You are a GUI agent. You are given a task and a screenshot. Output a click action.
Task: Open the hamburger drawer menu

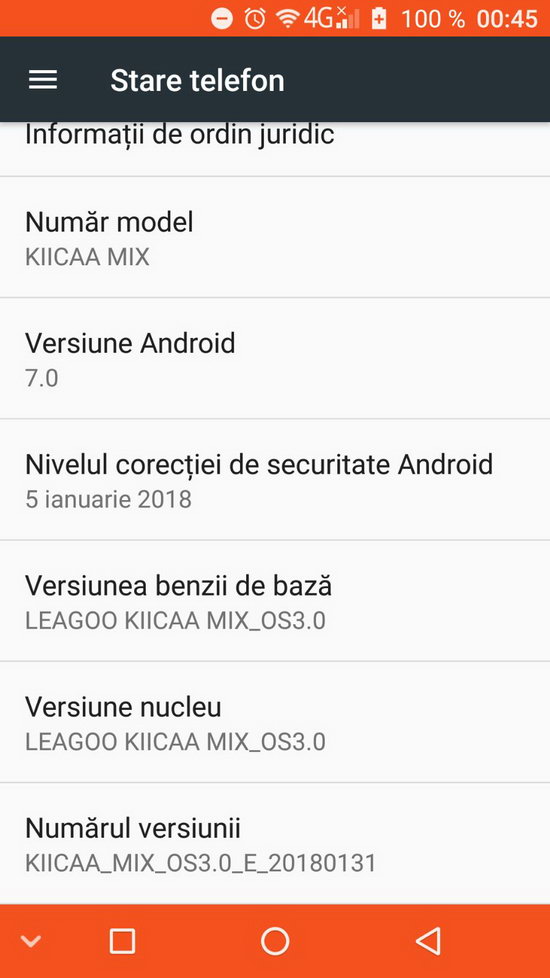tap(43, 80)
